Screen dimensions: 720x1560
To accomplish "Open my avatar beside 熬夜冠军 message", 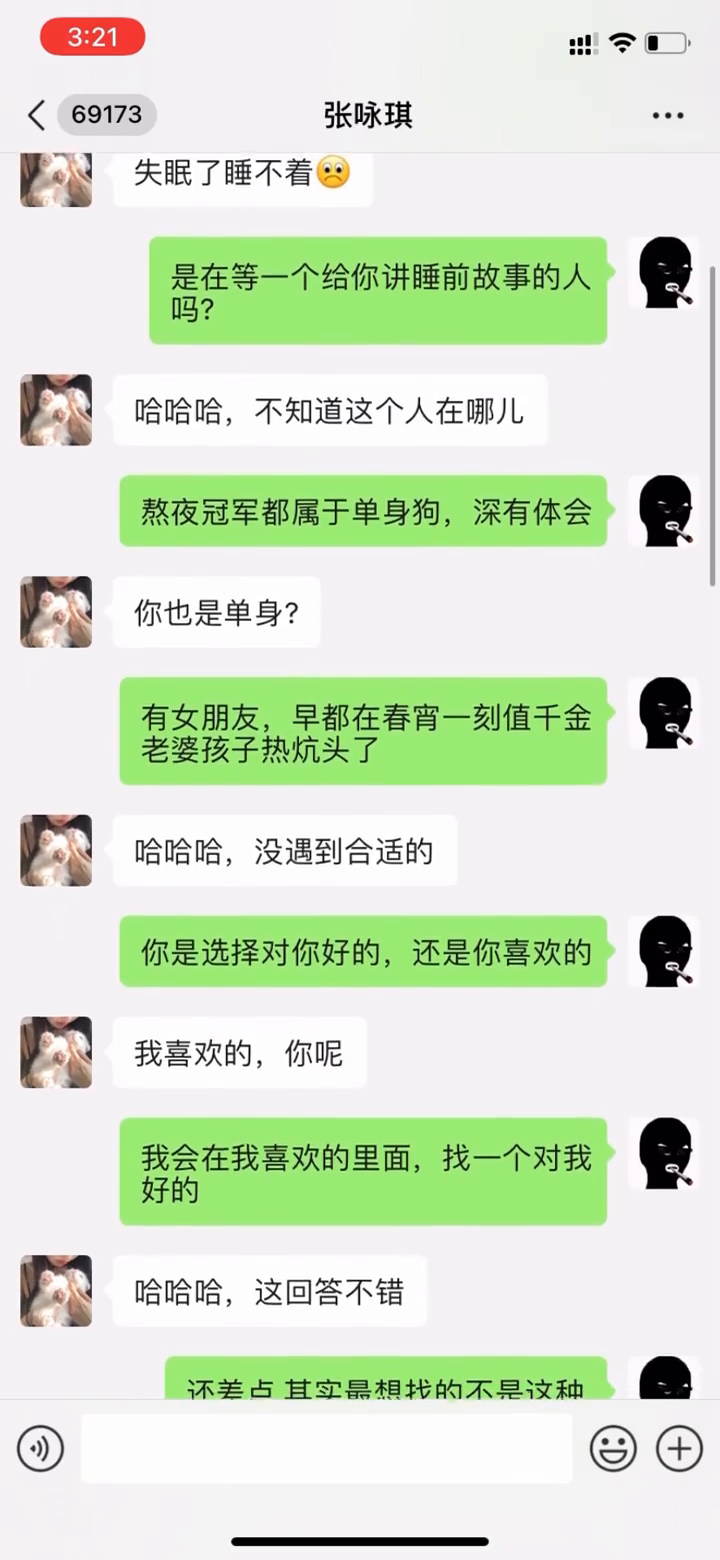I will [x=663, y=511].
